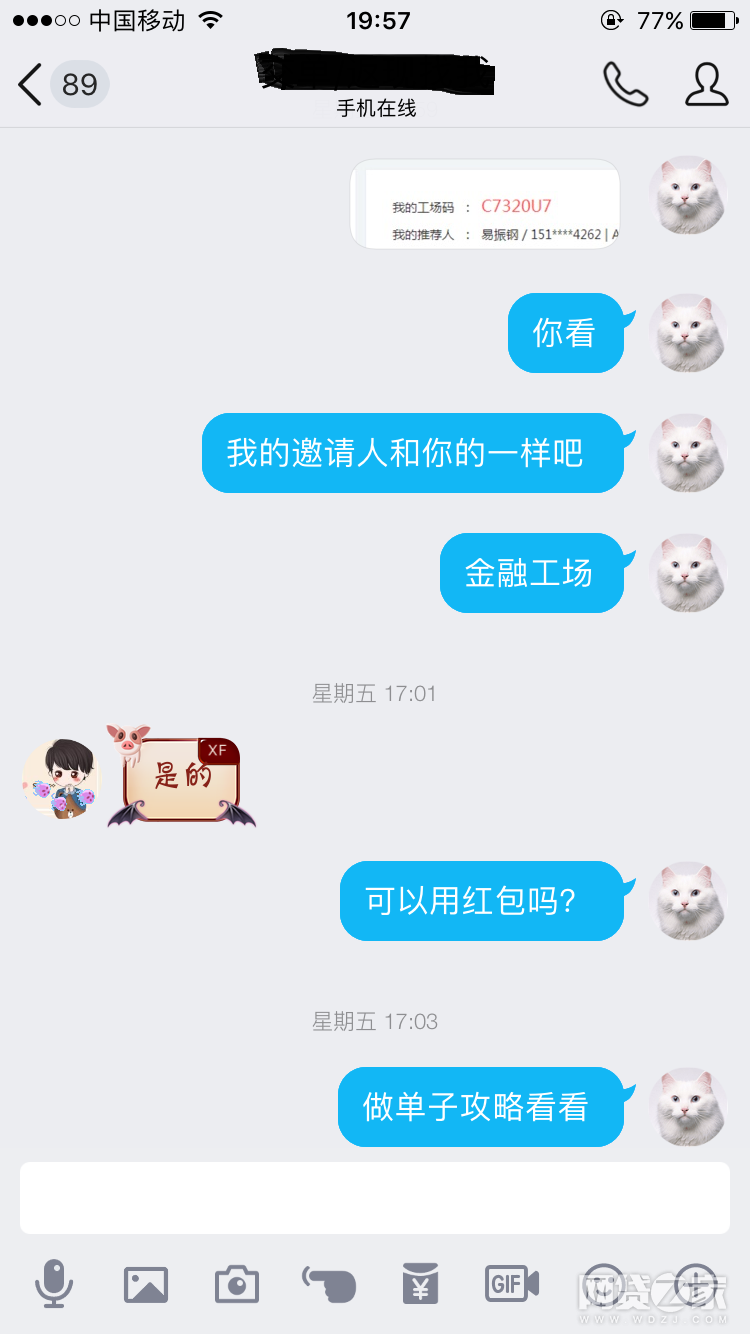Open the shared screenshot image
Image resolution: width=750 pixels, height=1334 pixels.
(486, 204)
